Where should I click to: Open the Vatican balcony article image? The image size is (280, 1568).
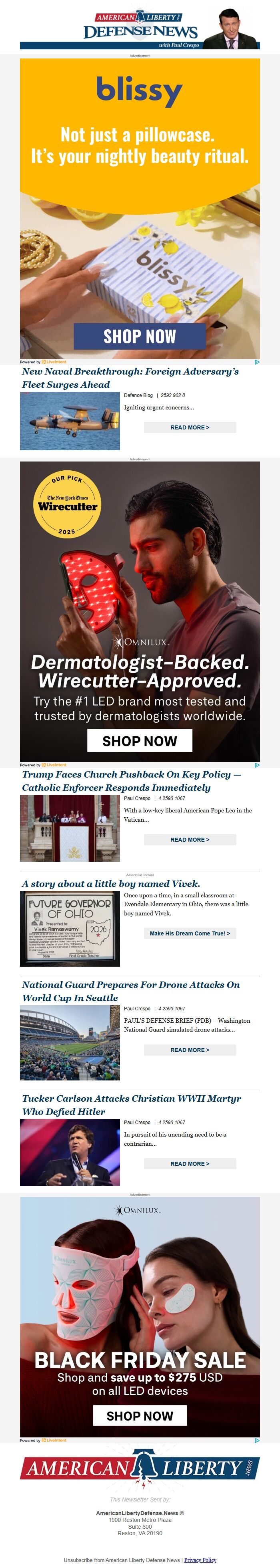click(70, 828)
